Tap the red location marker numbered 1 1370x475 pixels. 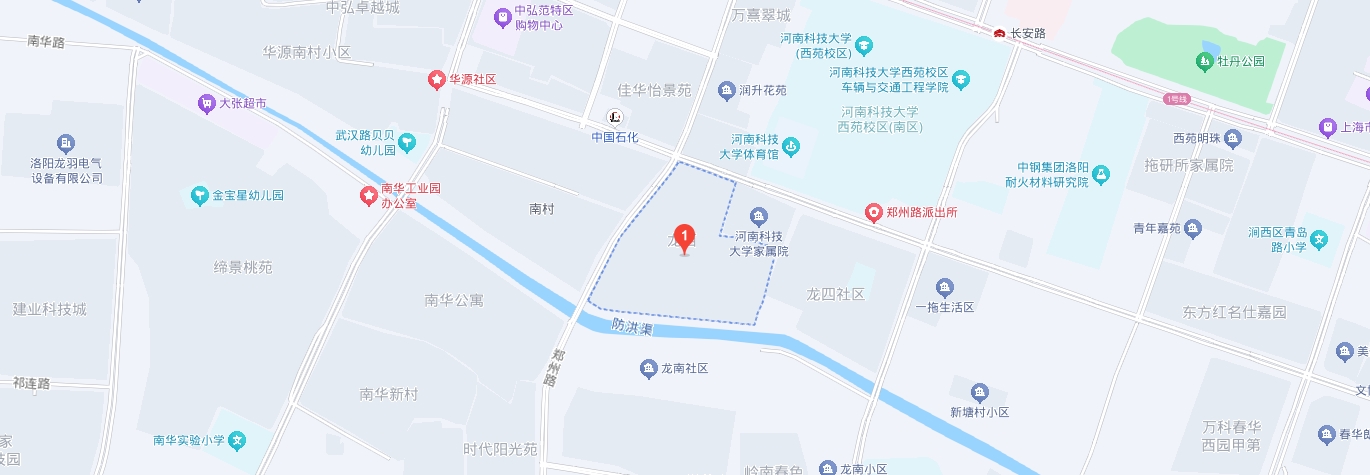click(x=685, y=238)
